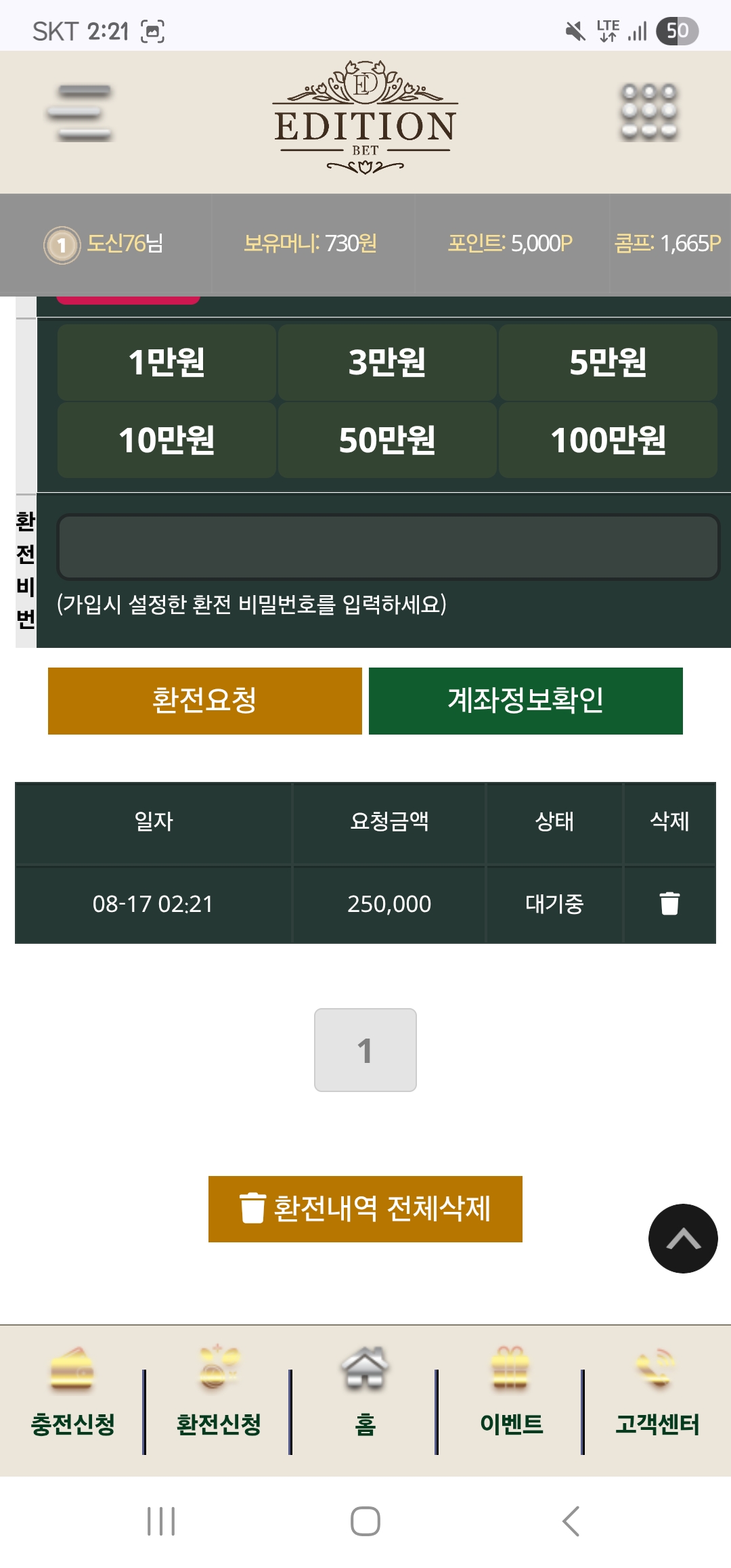731x1568 pixels.
Task: Open the hamburger drawer menu
Action: point(79,113)
